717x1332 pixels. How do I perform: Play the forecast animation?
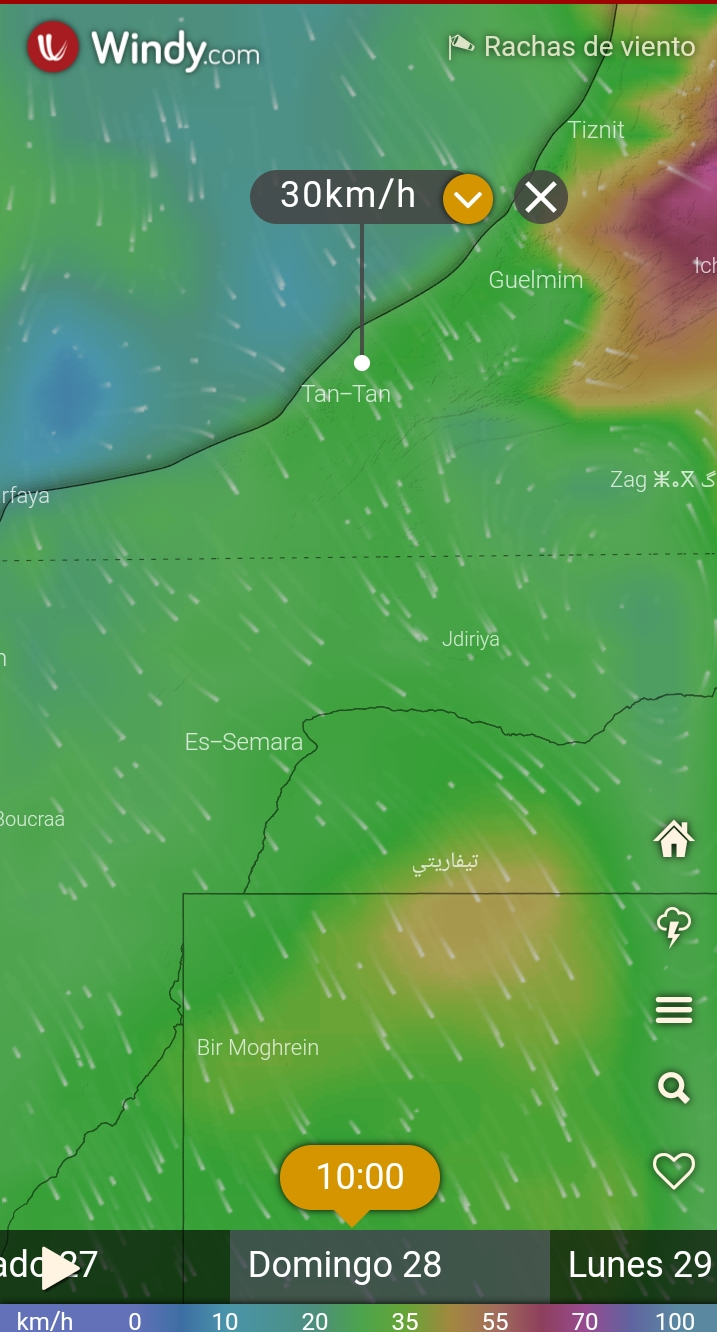pos(59,1268)
